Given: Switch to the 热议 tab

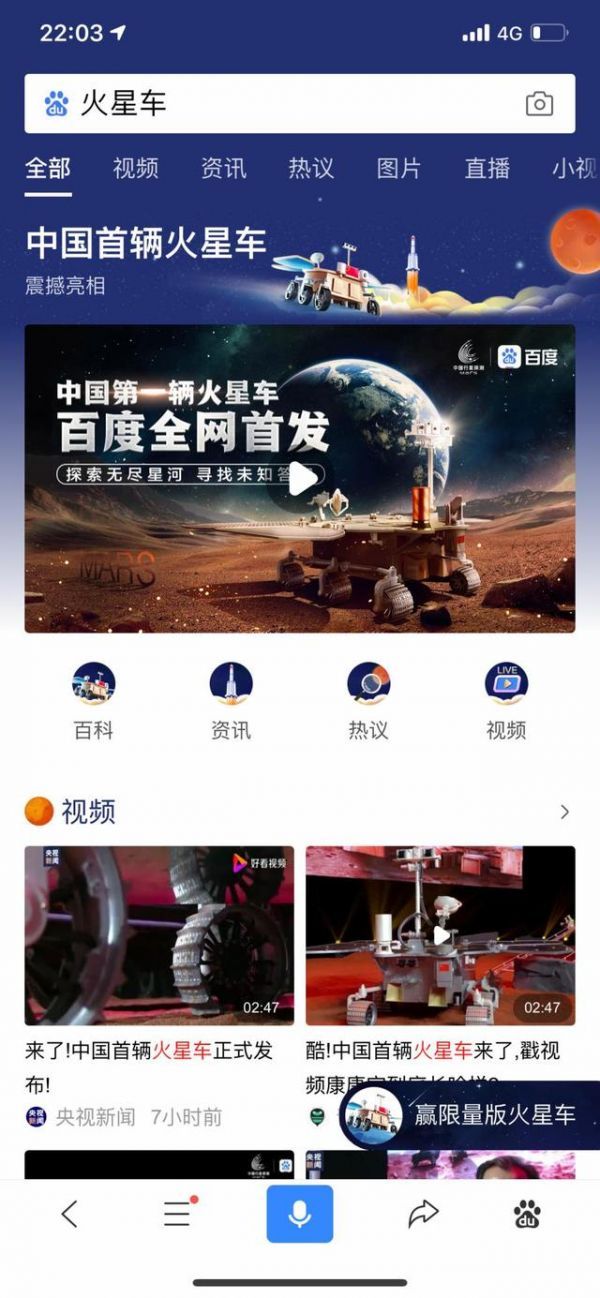Looking at the screenshot, I should [311, 168].
